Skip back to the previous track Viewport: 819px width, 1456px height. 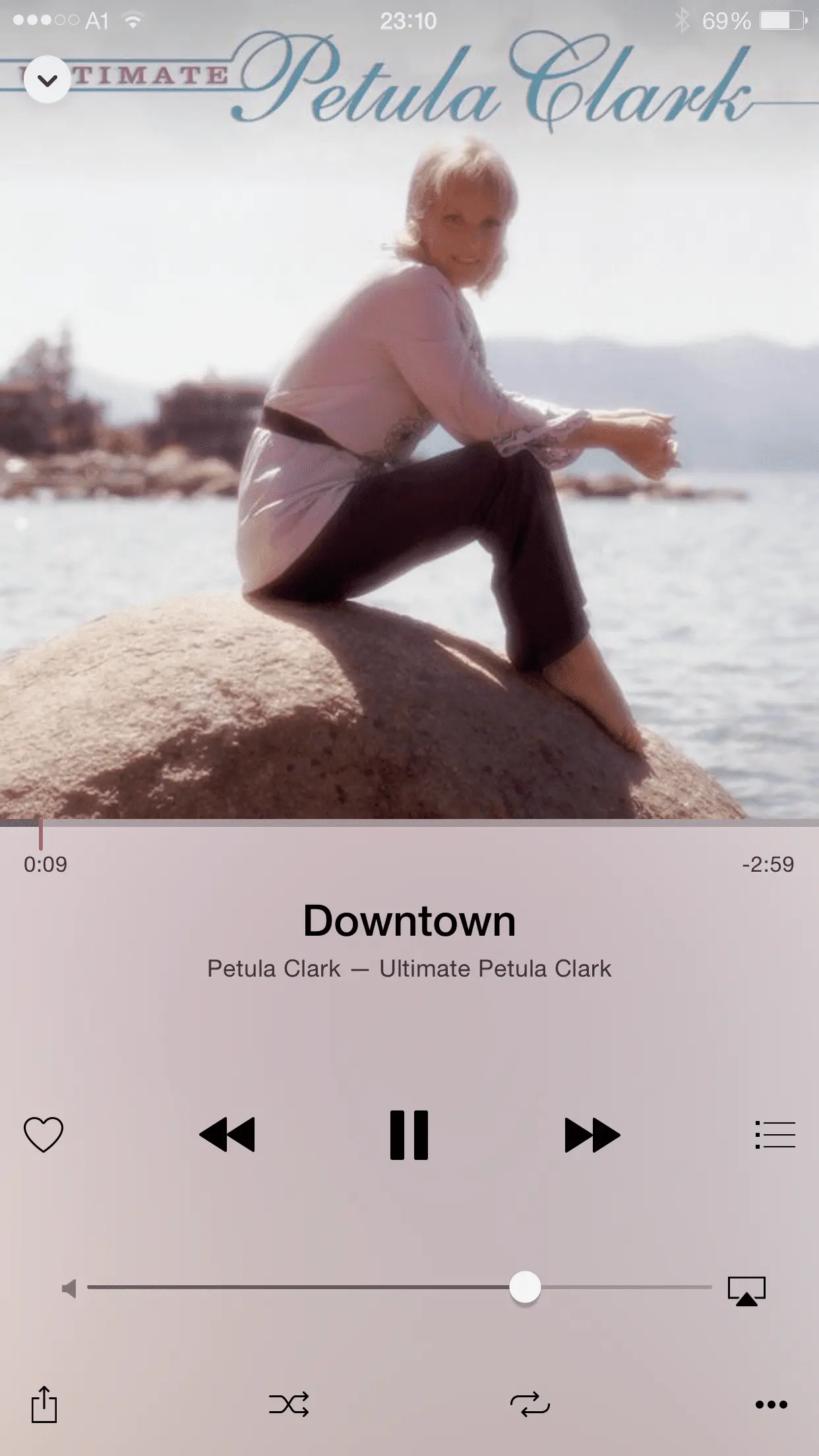227,1135
